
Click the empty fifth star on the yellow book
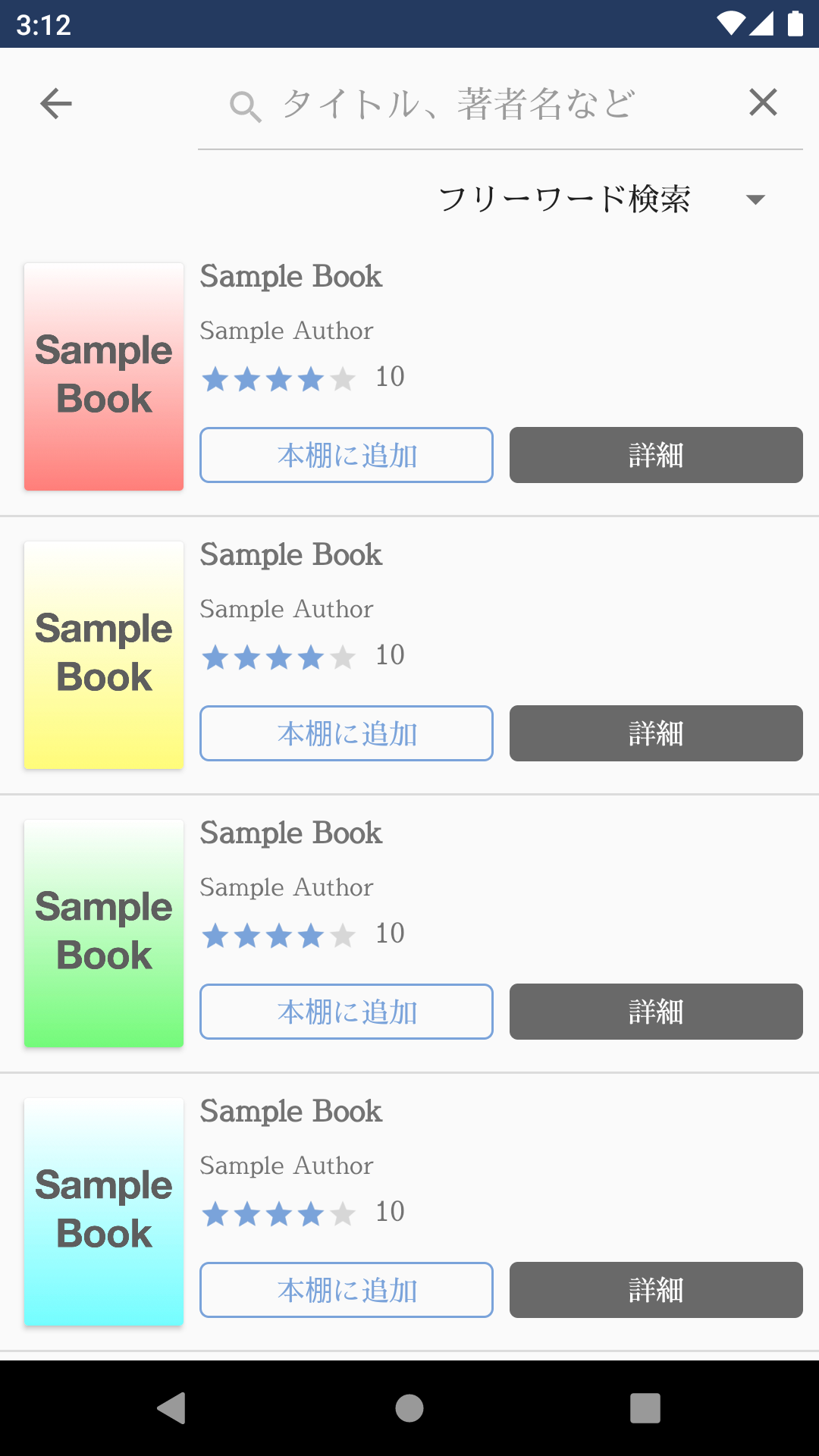[x=343, y=657]
